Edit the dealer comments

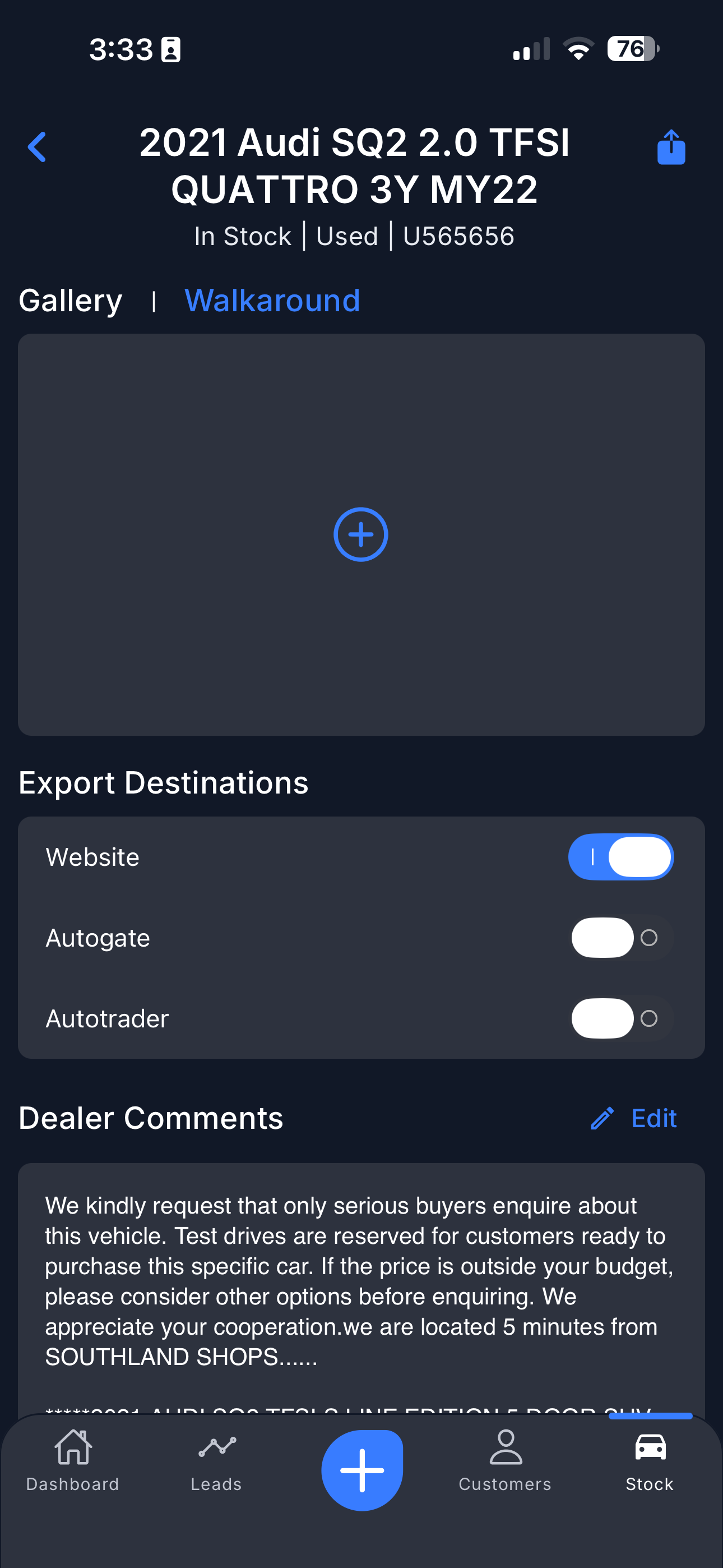tap(634, 1118)
